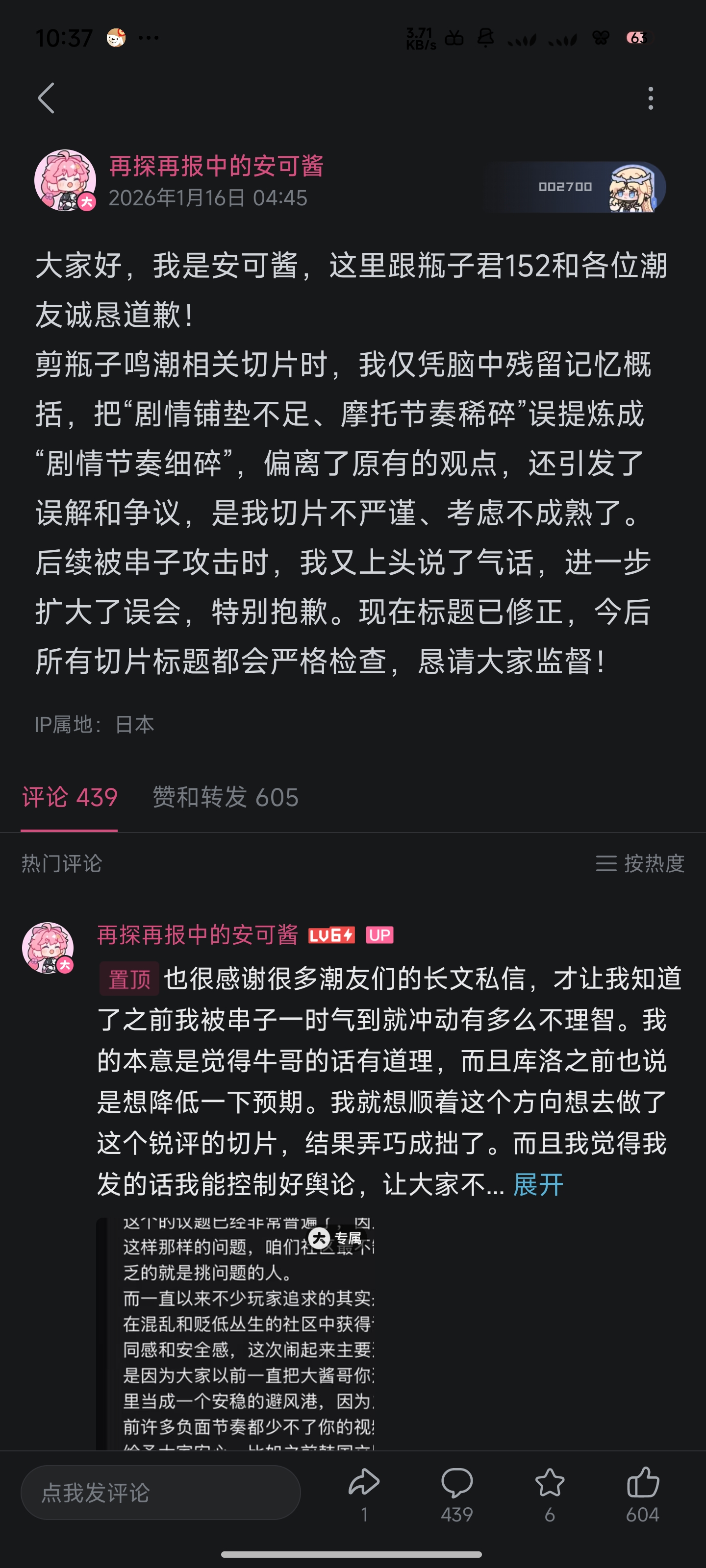Change comment sorting via 按热度

[x=640, y=862]
